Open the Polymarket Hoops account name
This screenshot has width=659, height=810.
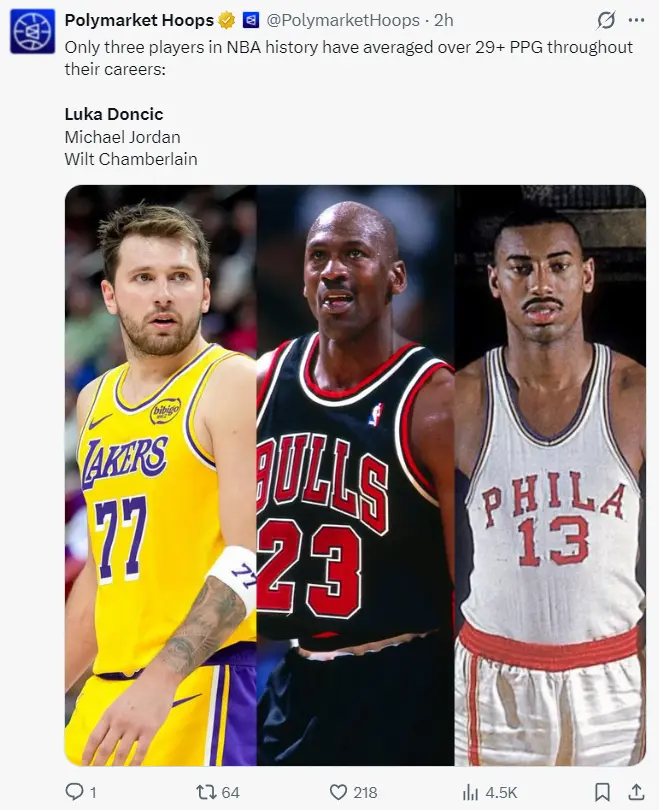click(x=139, y=20)
